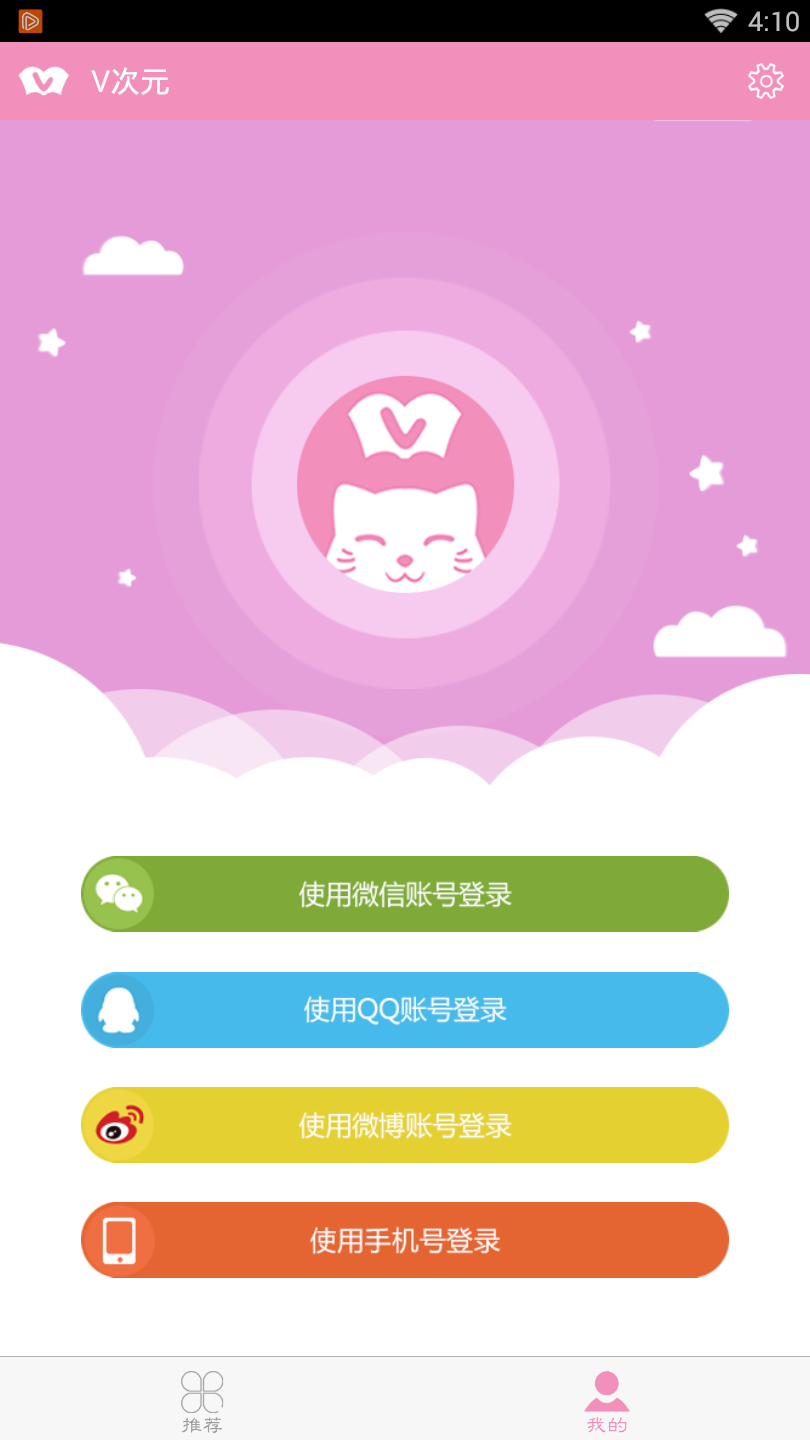Click the V次元 logo in the title bar
This screenshot has width=810, height=1440.
pyautogui.click(x=42, y=80)
